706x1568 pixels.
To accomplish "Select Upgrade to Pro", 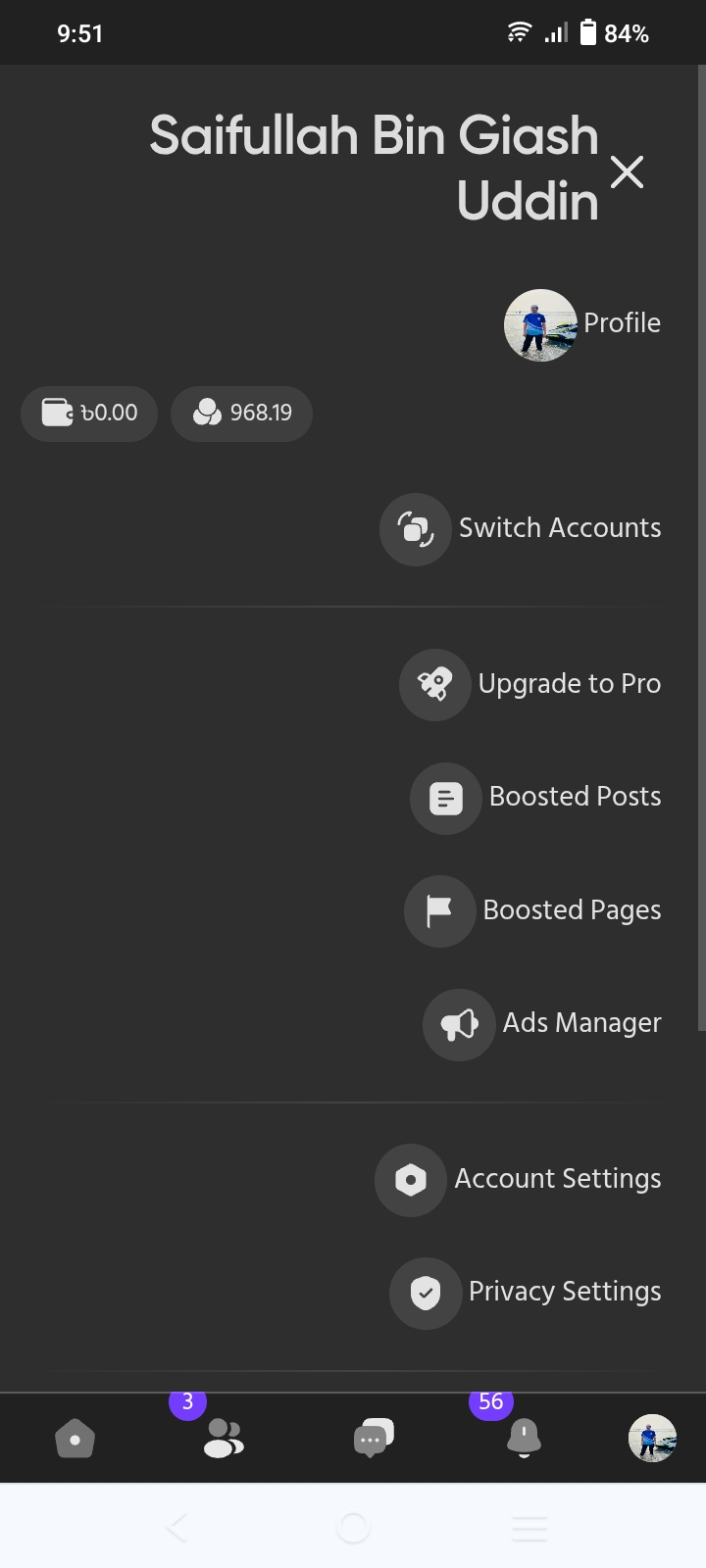I will (530, 684).
